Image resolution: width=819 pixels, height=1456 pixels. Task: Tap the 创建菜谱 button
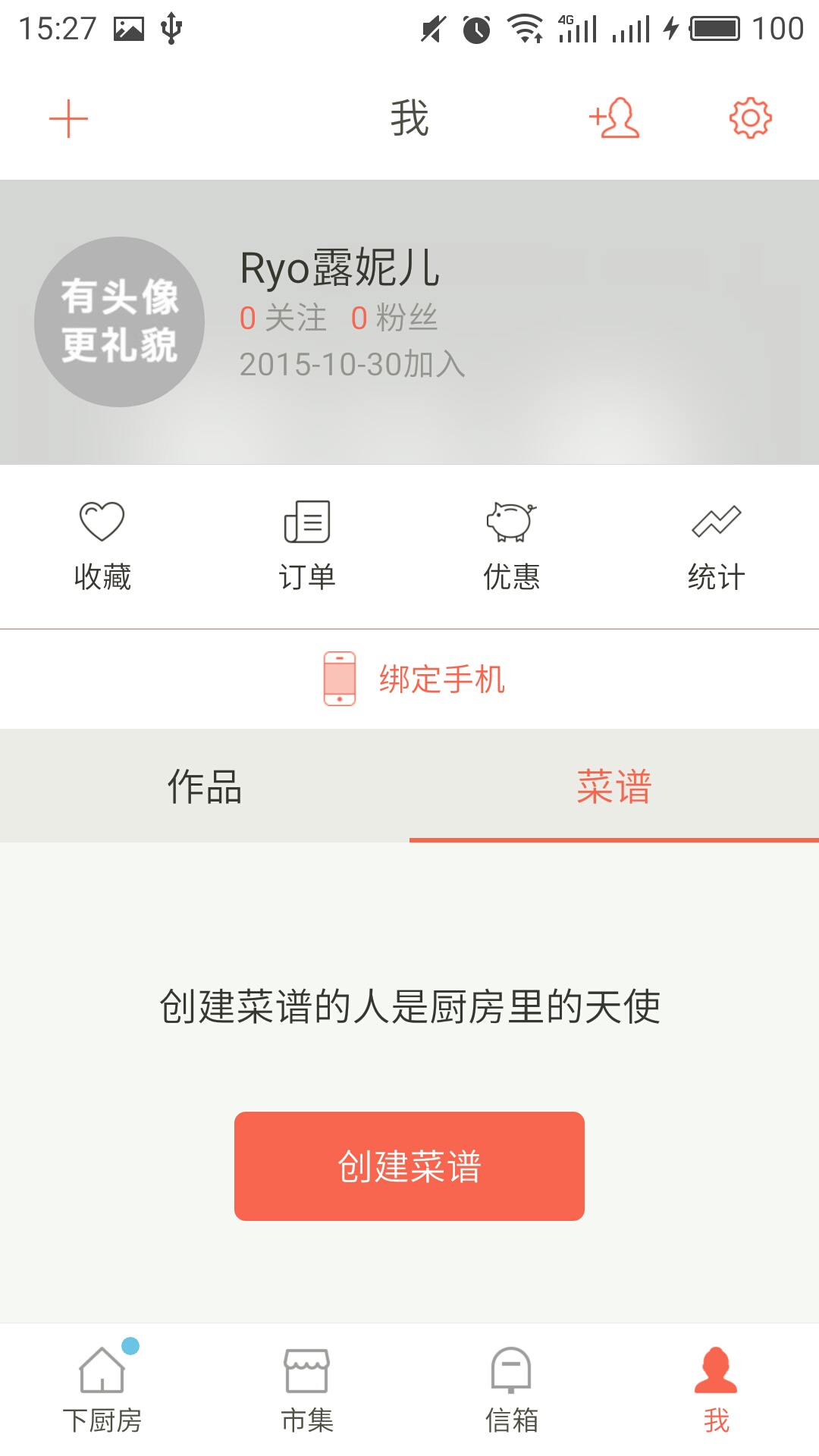pos(409,1166)
